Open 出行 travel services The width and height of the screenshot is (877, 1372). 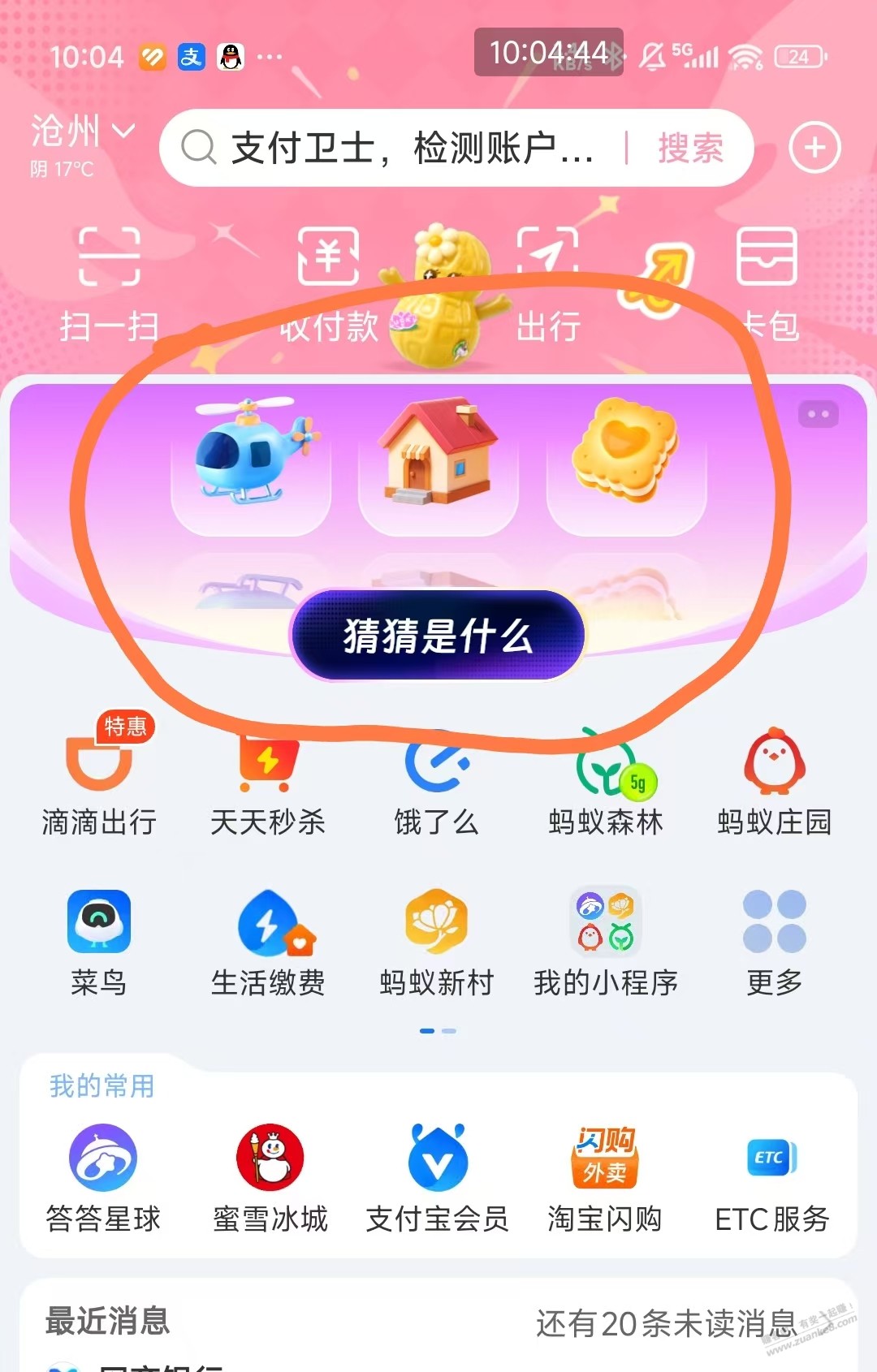coord(548,280)
